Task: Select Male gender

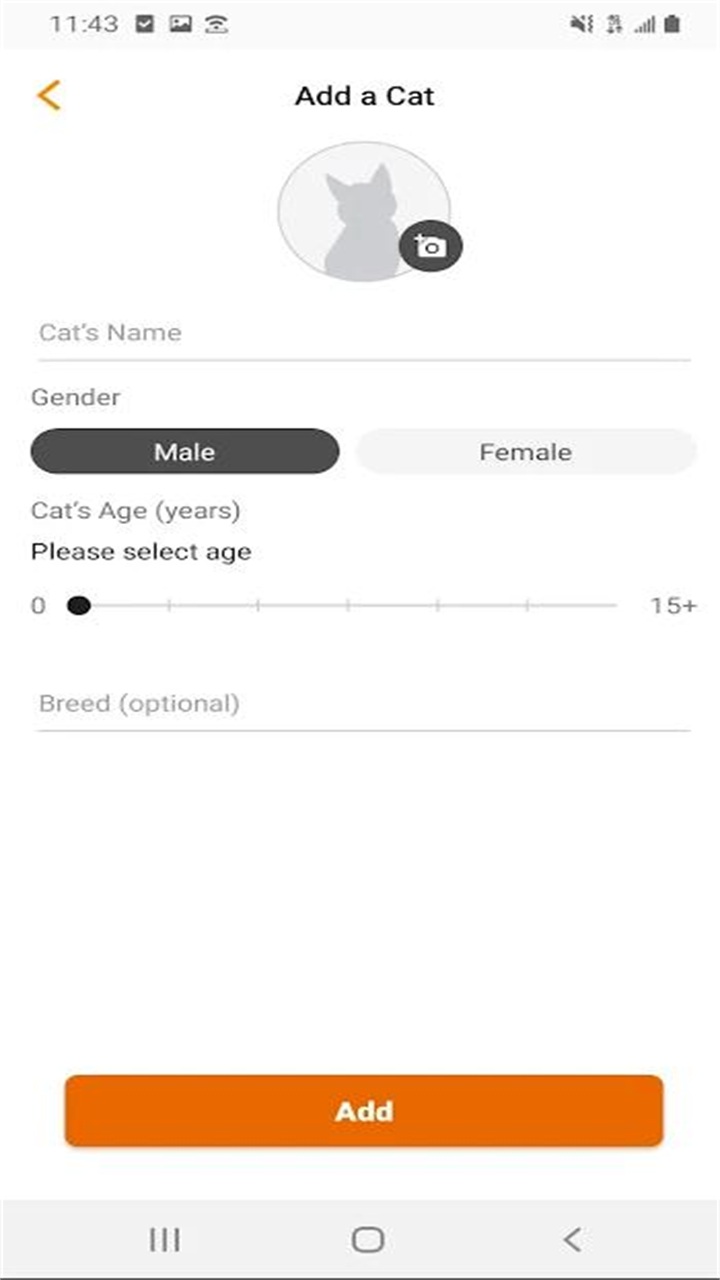Action: [x=185, y=451]
